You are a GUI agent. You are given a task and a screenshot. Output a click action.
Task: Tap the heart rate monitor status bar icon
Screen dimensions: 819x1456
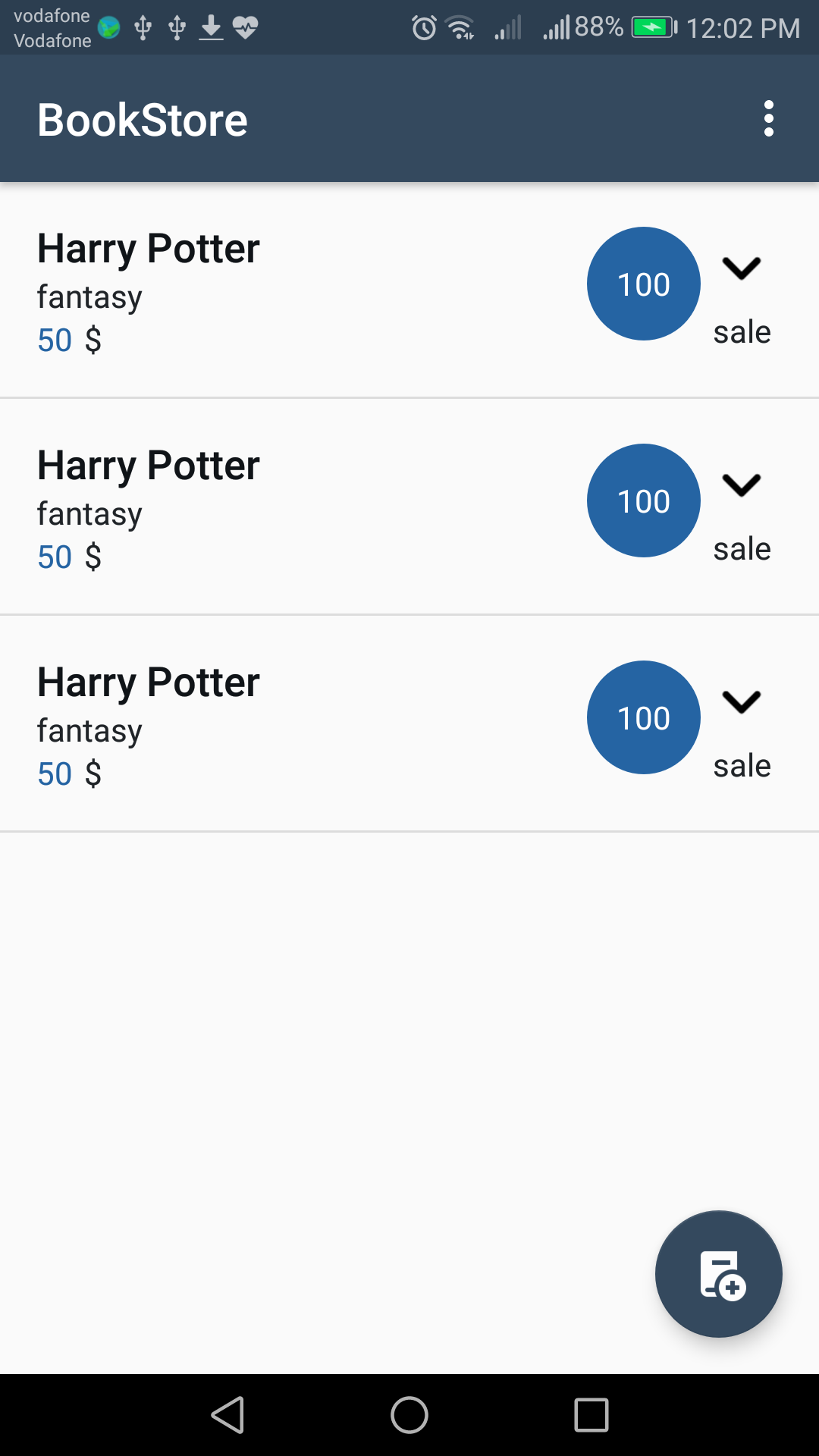pos(246,27)
